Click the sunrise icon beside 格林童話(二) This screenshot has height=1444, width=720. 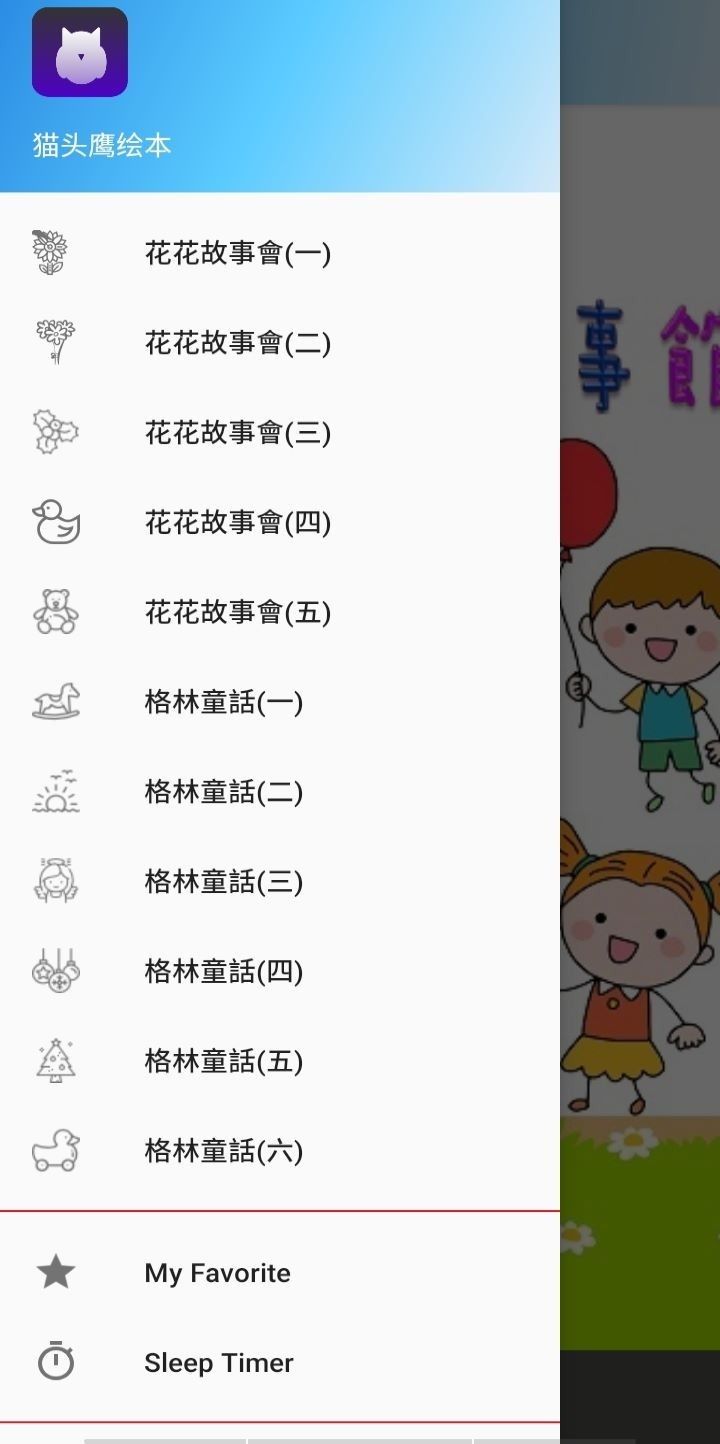click(56, 791)
